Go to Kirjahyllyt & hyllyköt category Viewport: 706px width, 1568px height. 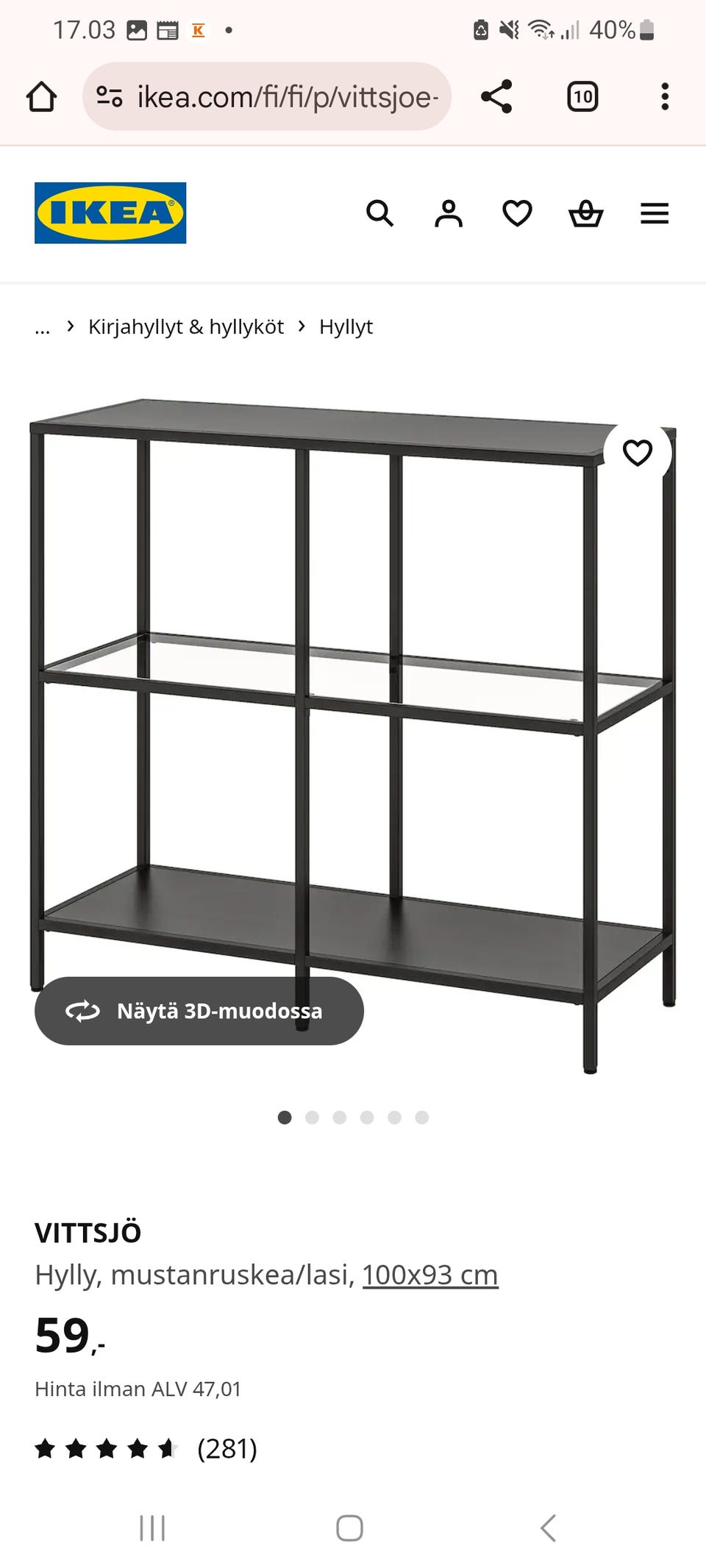pyautogui.click(x=185, y=327)
